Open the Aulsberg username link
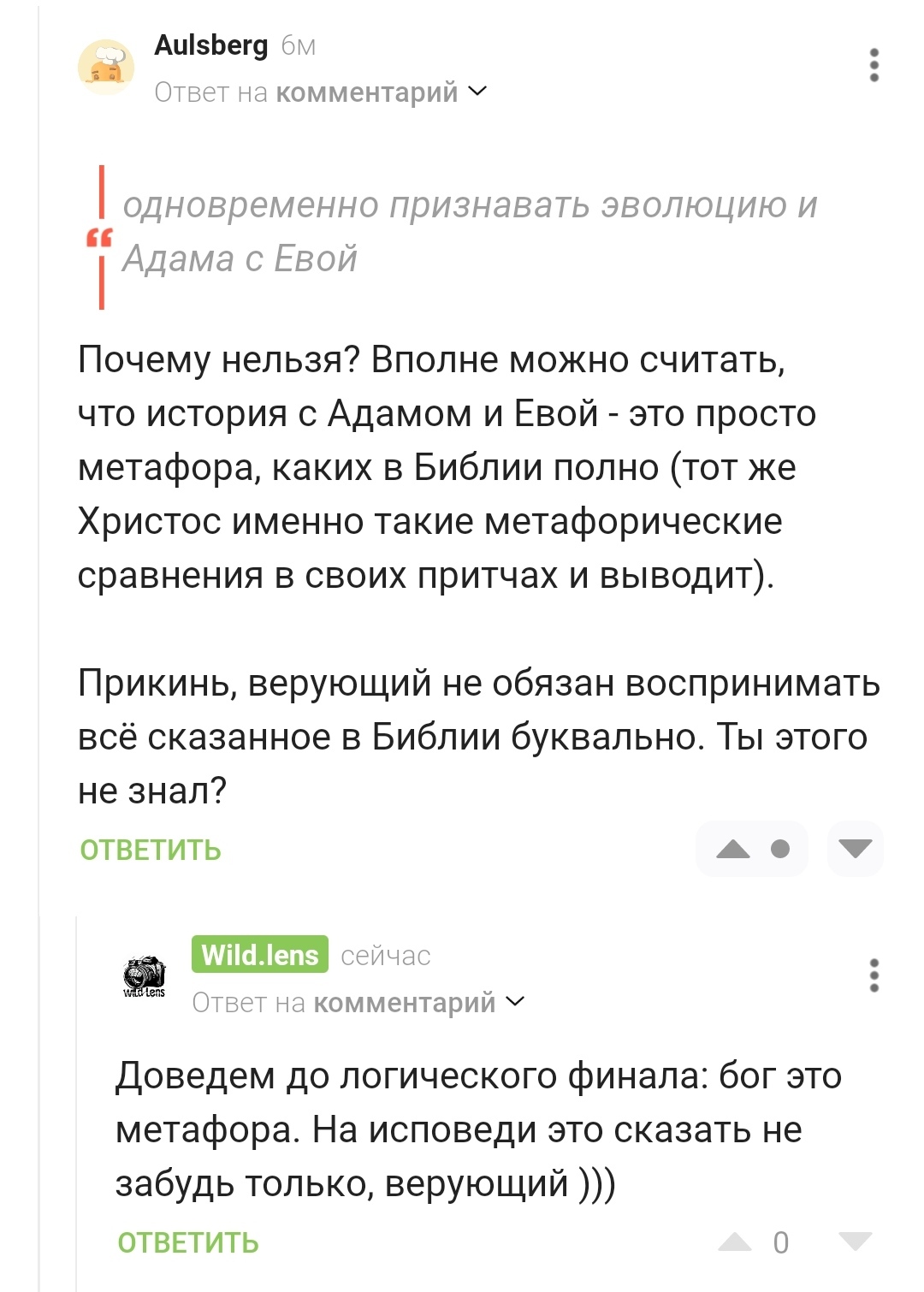Viewport: 924px width, 1292px height. 210,45
